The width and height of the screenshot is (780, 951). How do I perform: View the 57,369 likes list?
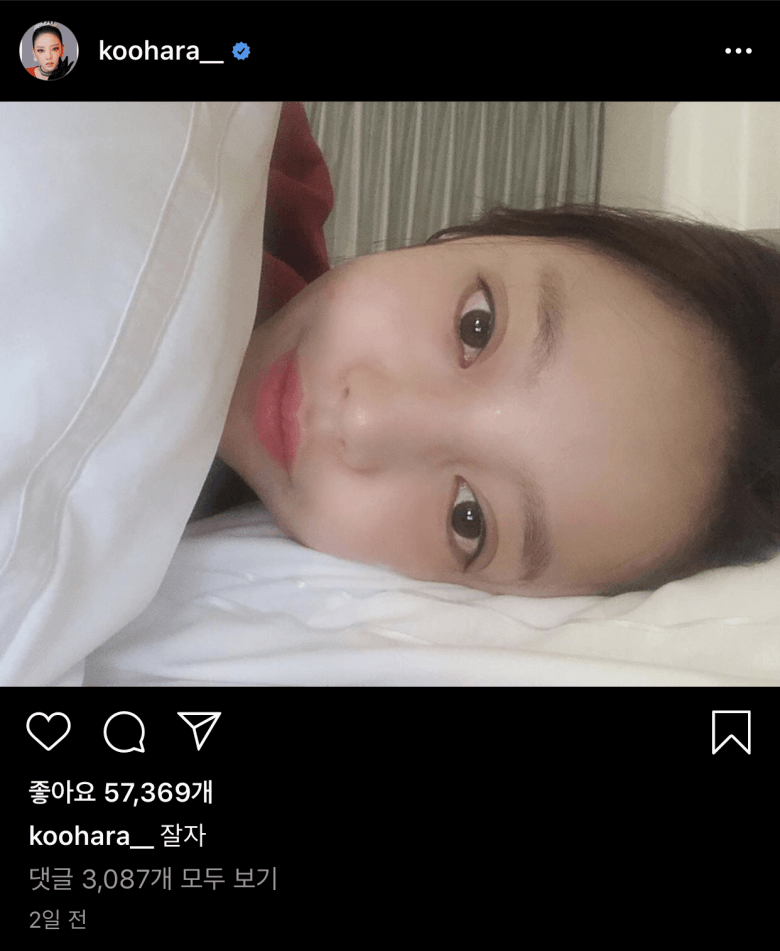pyautogui.click(x=120, y=793)
